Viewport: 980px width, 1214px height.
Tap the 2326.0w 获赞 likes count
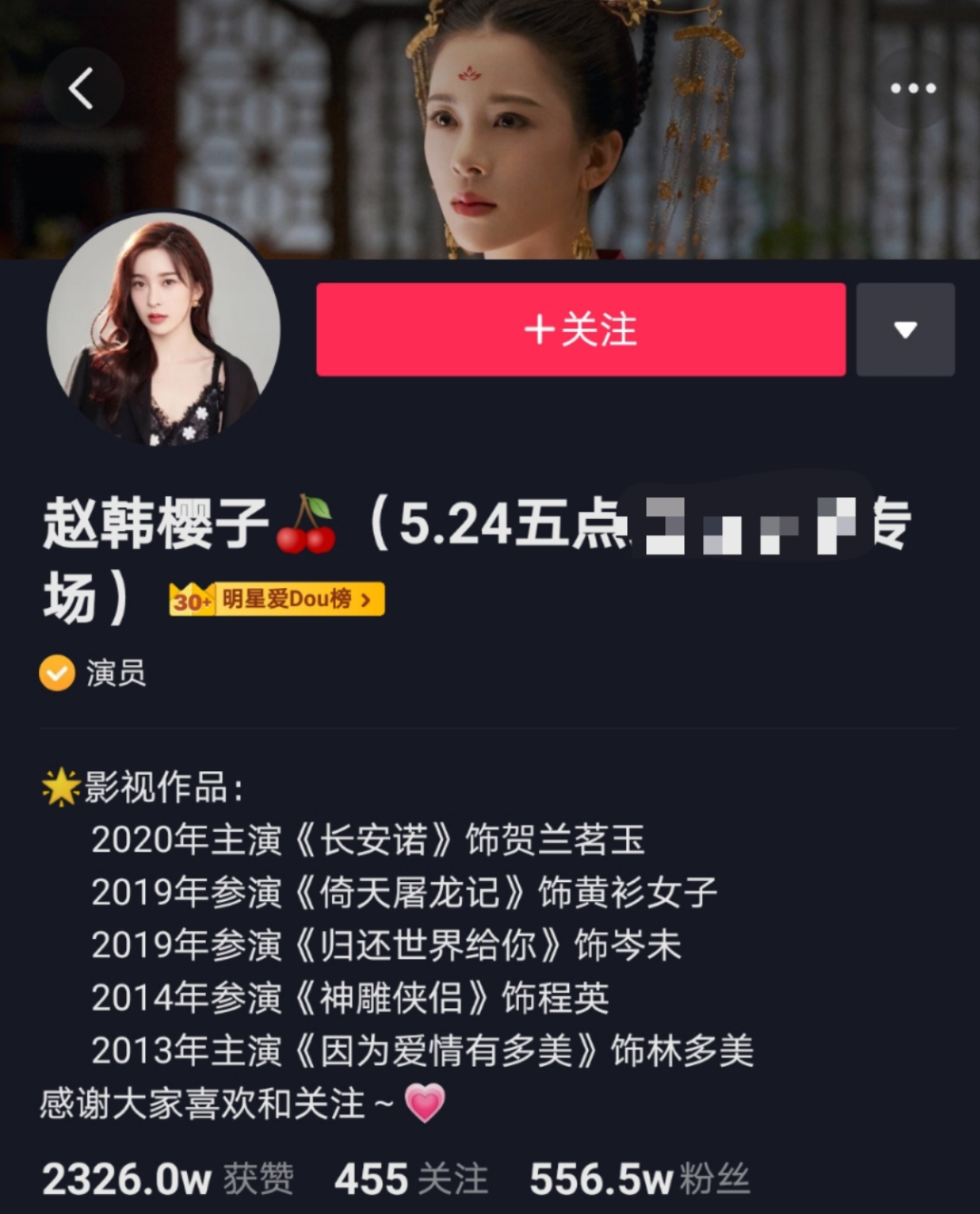click(168, 1180)
